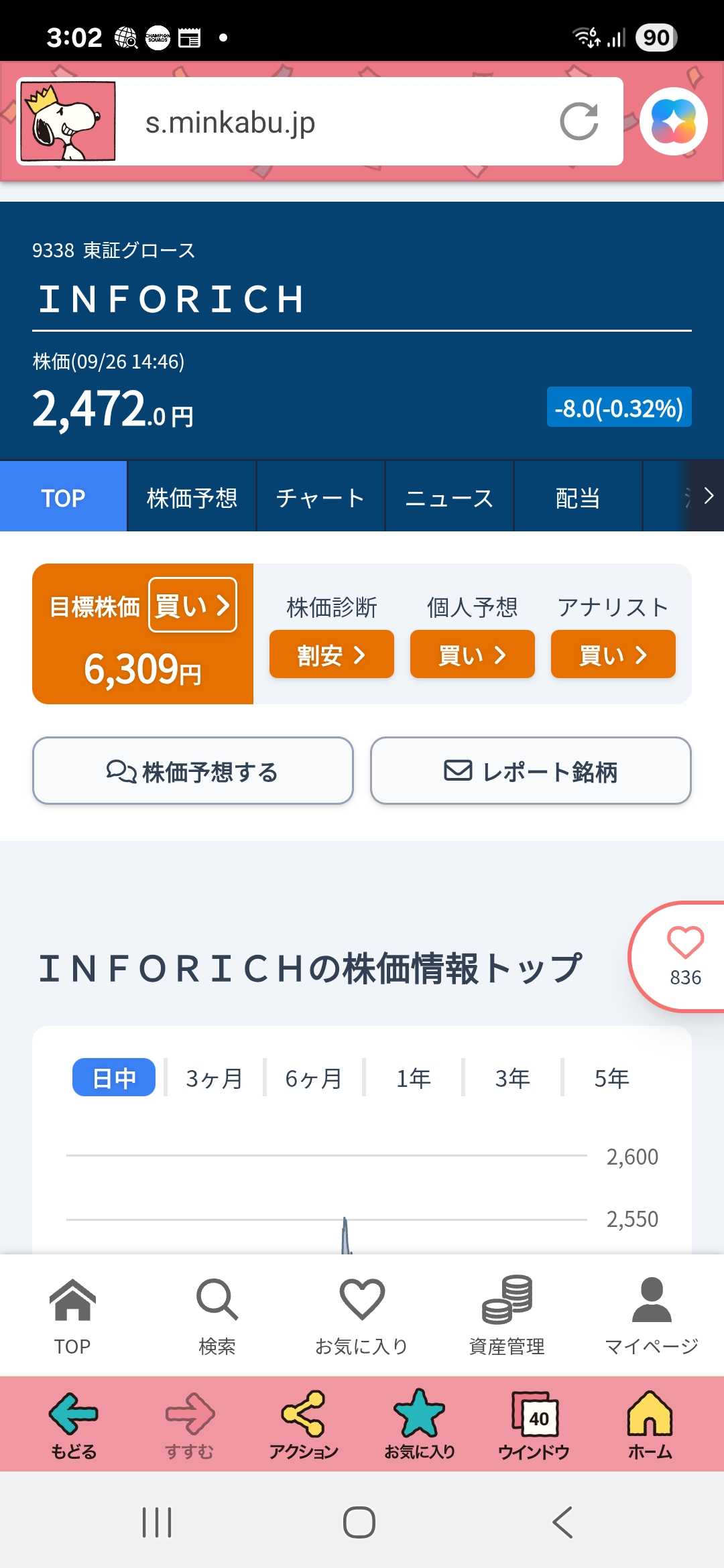Tap the s.minkabu.jp address bar
724x1568 pixels.
pyautogui.click(x=335, y=122)
